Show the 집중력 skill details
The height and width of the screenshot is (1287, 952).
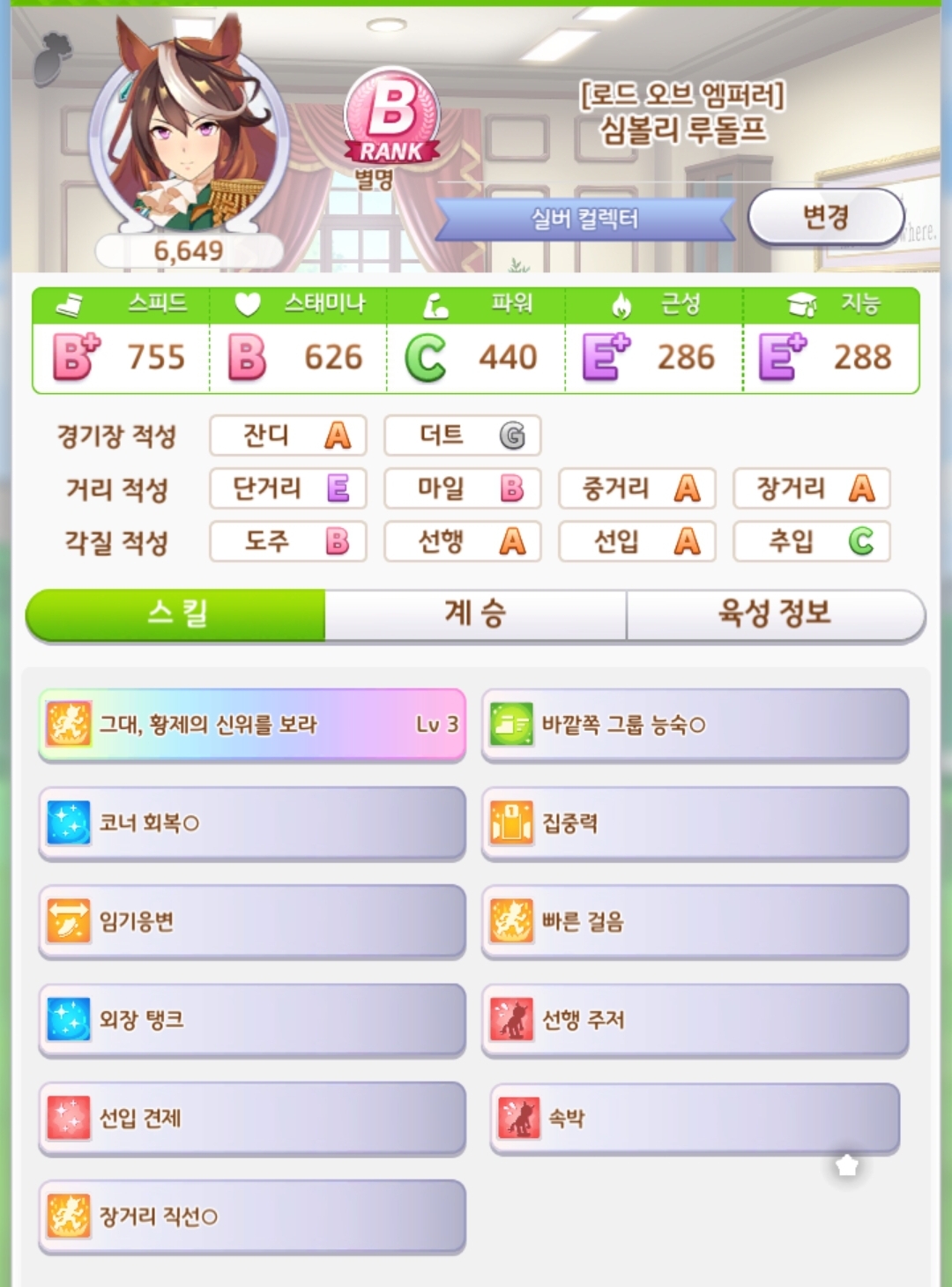pyautogui.click(x=695, y=823)
